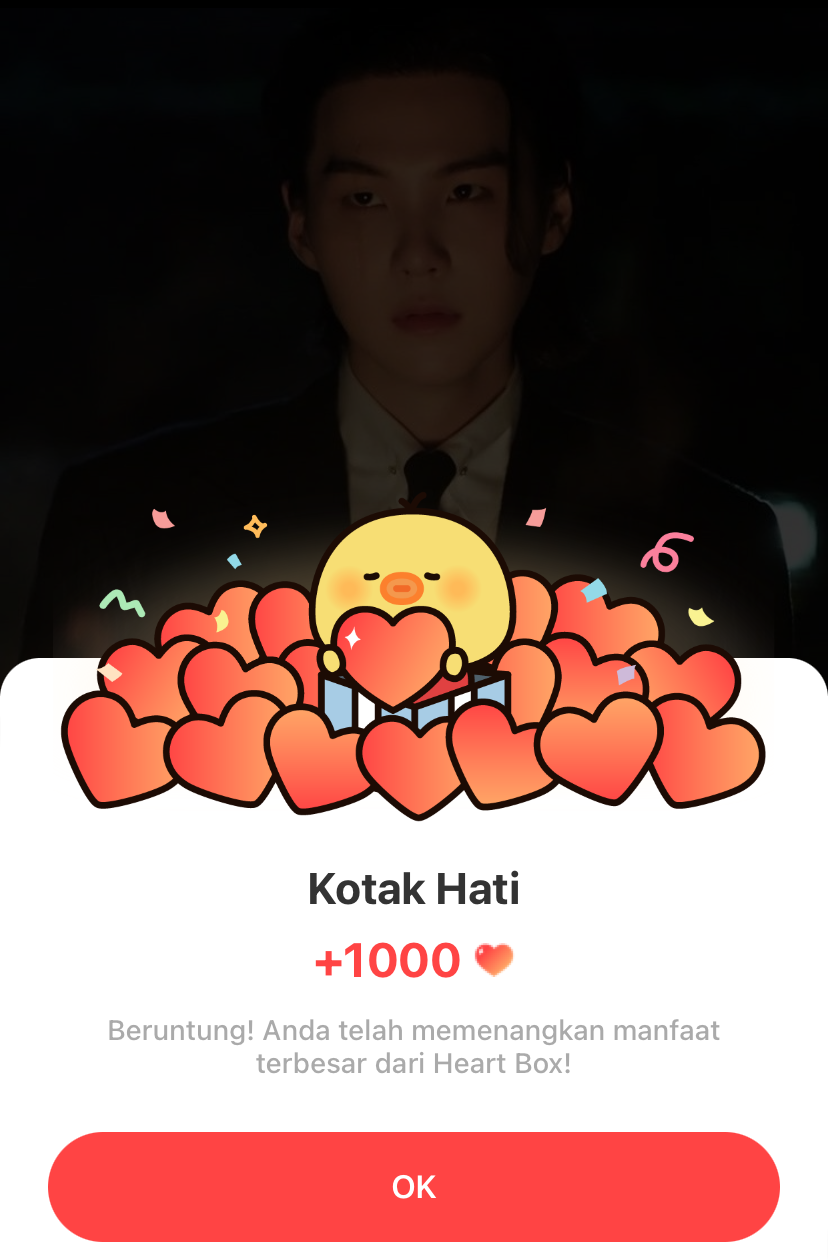This screenshot has width=828, height=1260.
Task: Confirm the Kotak Hati reward with OK
Action: 413,1186
